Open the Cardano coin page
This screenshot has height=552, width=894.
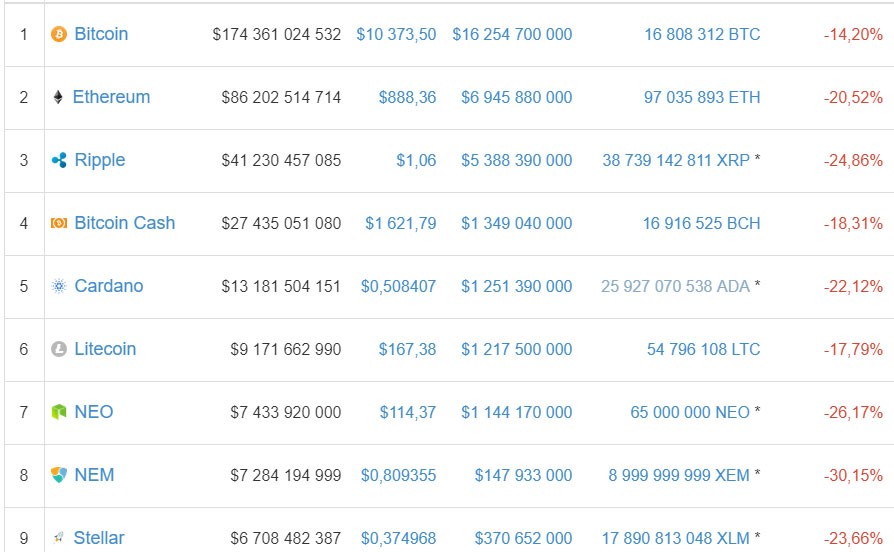click(109, 286)
